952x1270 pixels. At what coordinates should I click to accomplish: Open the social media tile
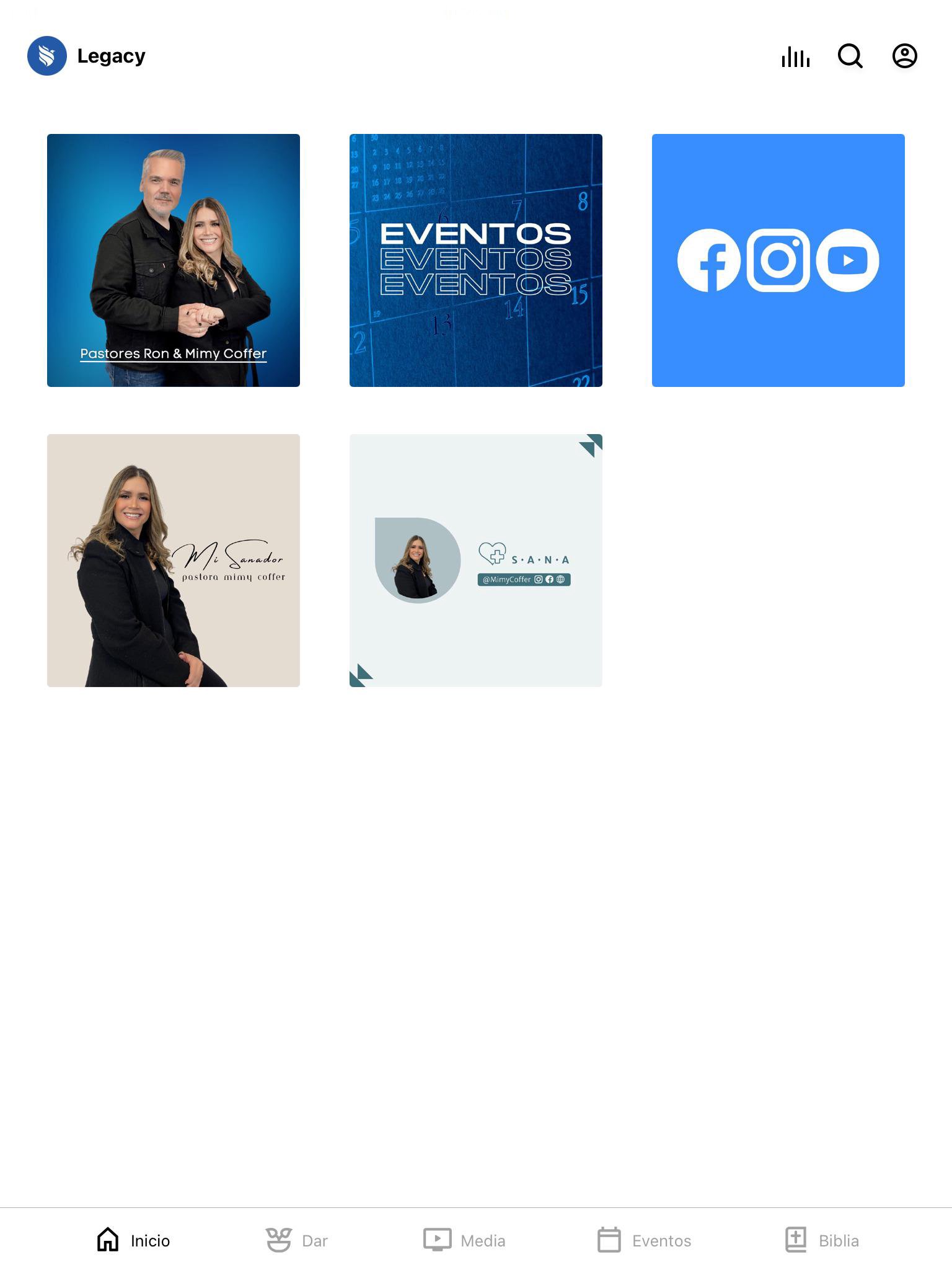pos(778,260)
